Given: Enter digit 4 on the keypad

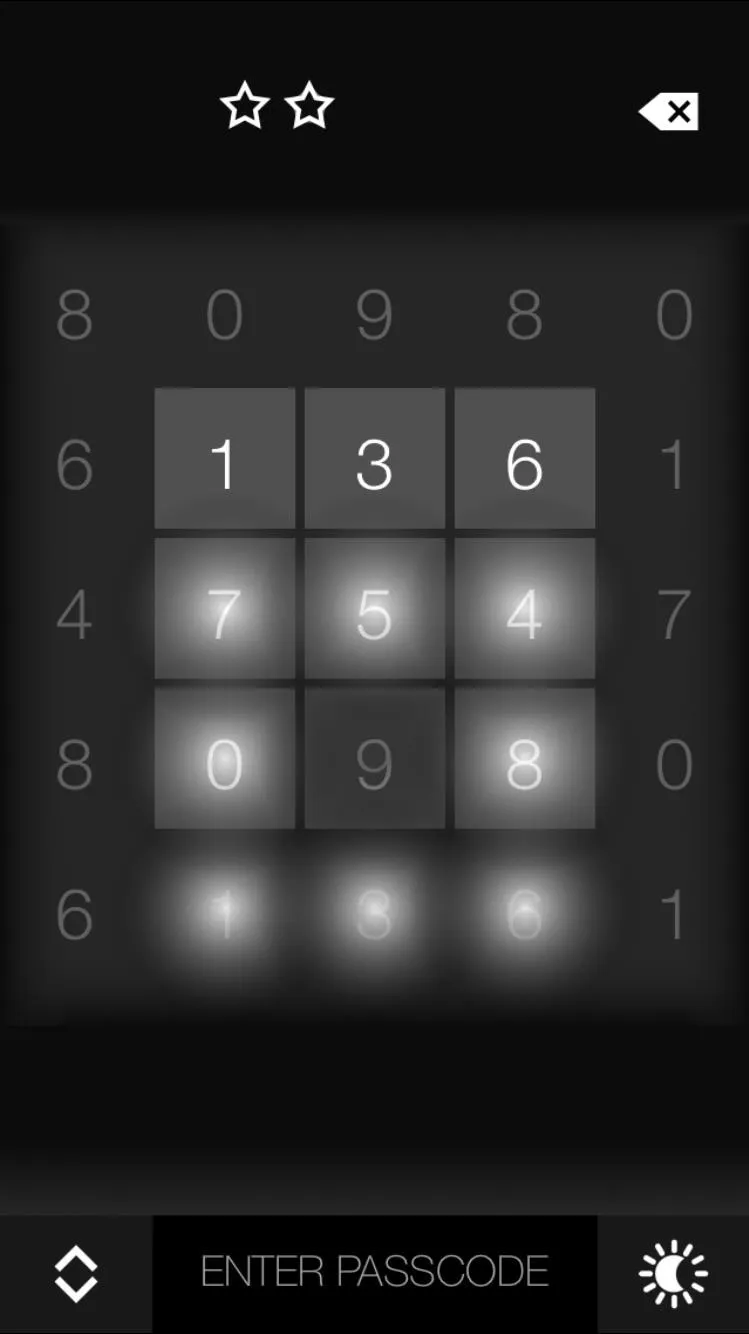Looking at the screenshot, I should point(525,609).
